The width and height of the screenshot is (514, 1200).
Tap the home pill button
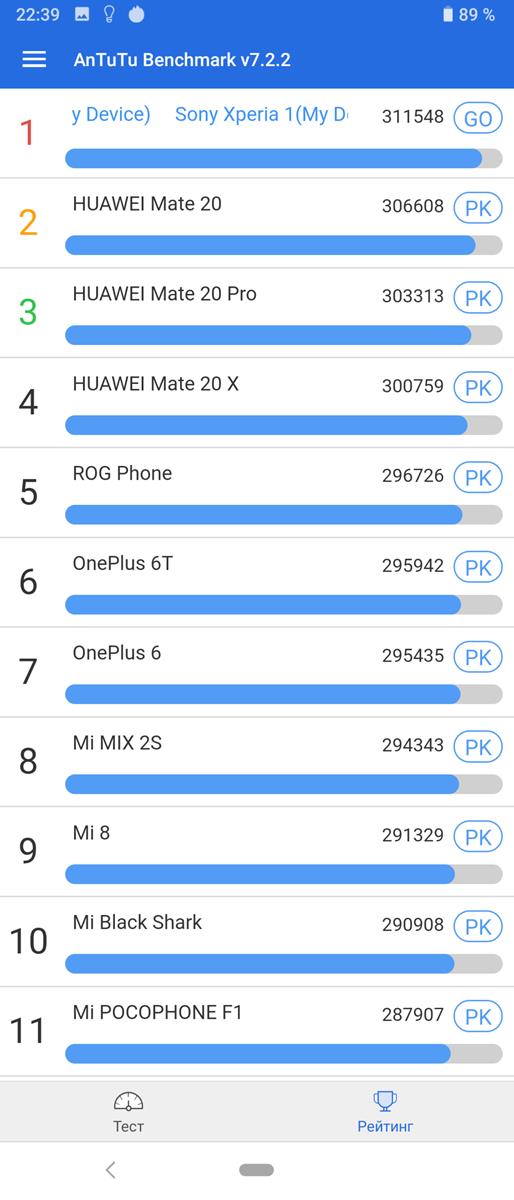tap(257, 1170)
